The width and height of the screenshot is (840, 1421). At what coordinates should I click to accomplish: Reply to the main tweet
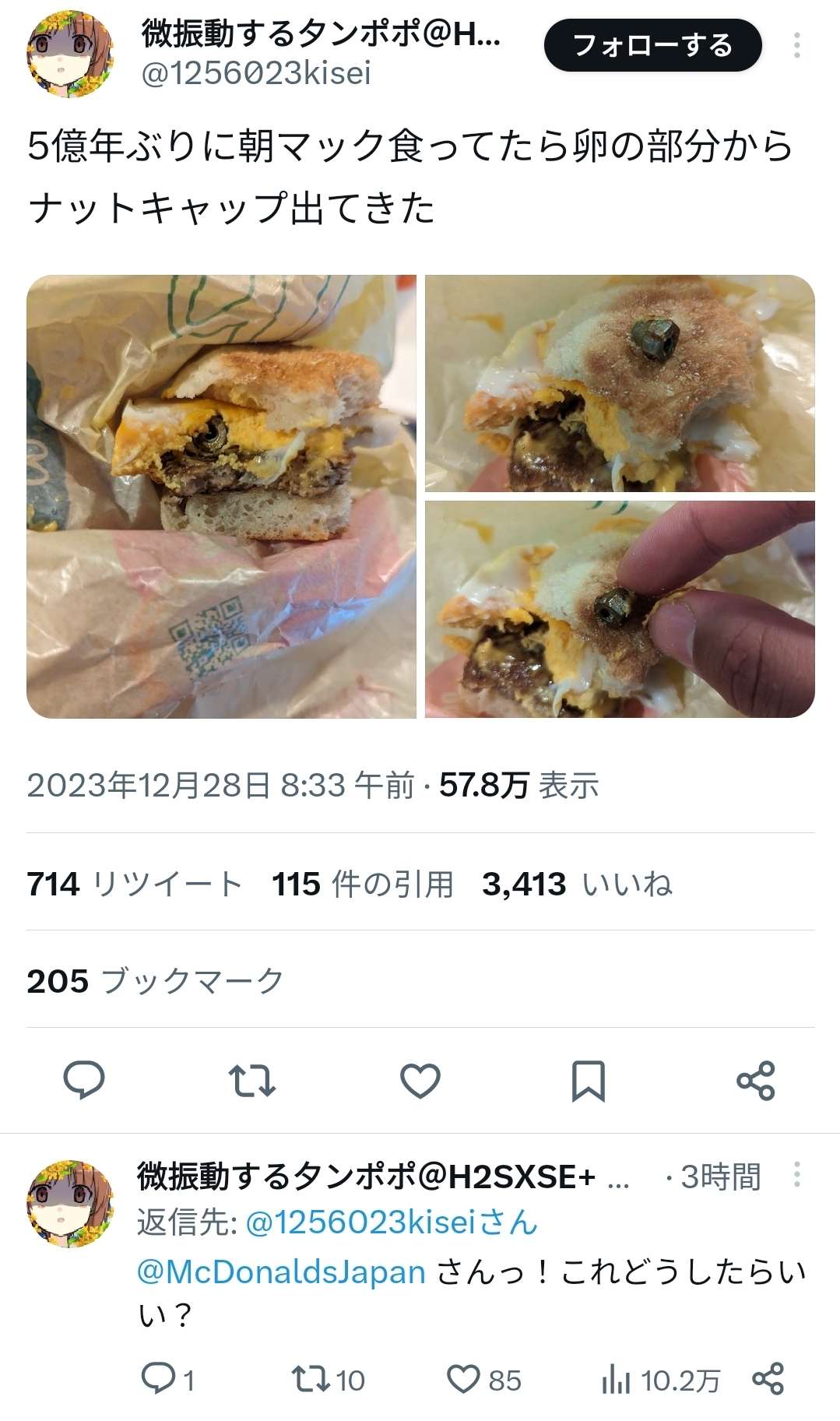[84, 1080]
